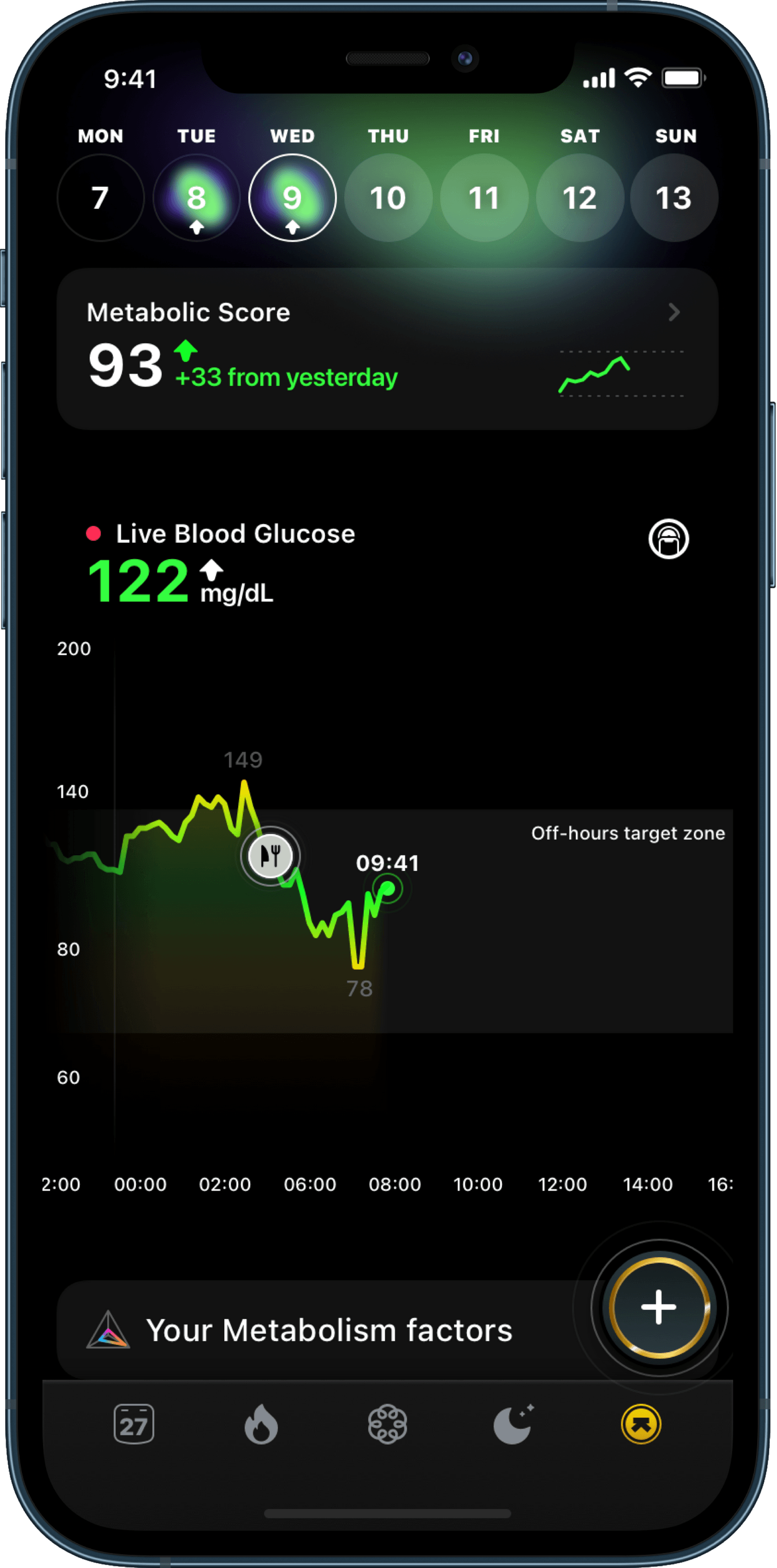Viewport: 777px width, 1568px height.
Task: Open the meal marker on the glucose graph
Action: [x=270, y=856]
